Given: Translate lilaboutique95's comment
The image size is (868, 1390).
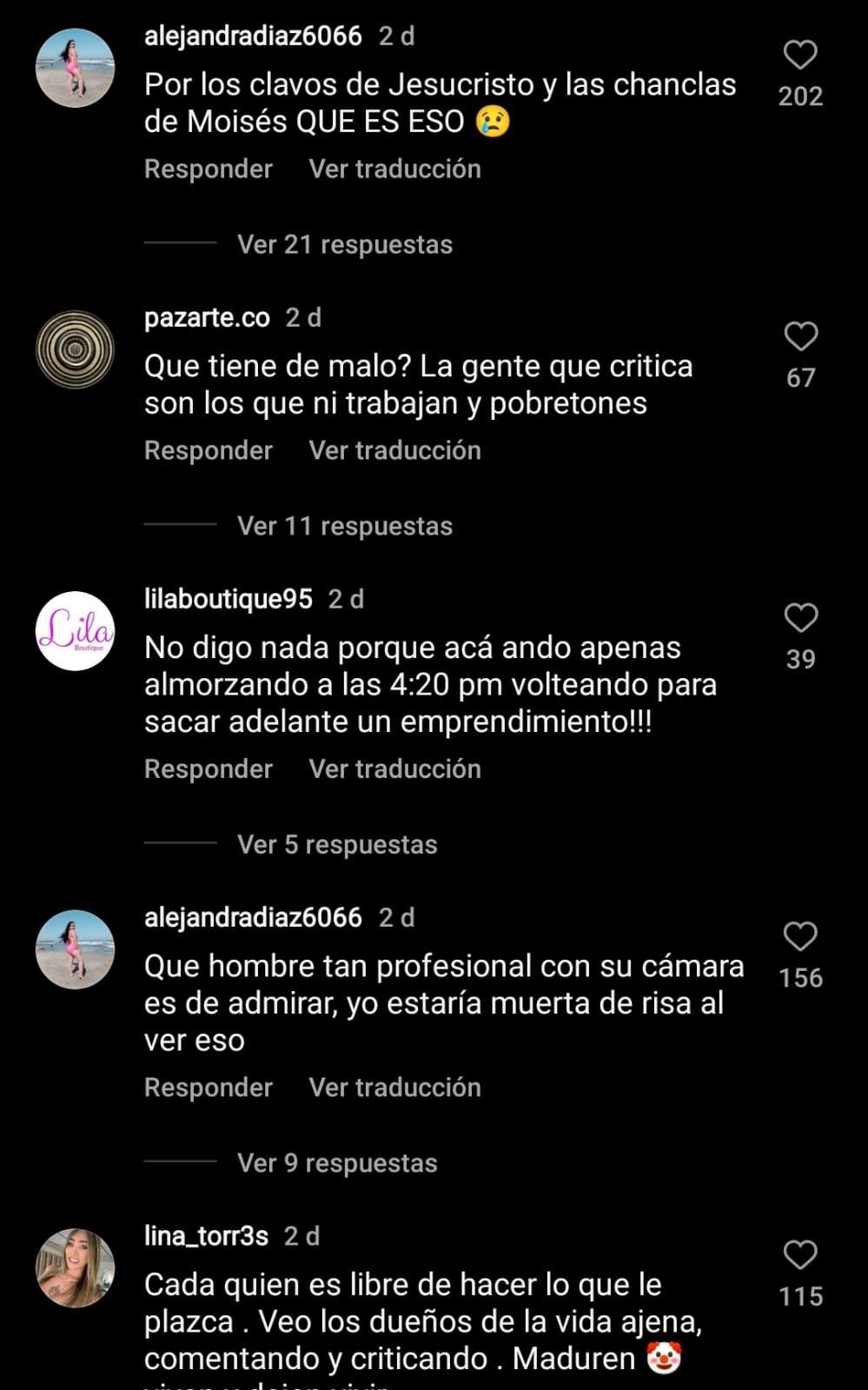Looking at the screenshot, I should tap(394, 768).
